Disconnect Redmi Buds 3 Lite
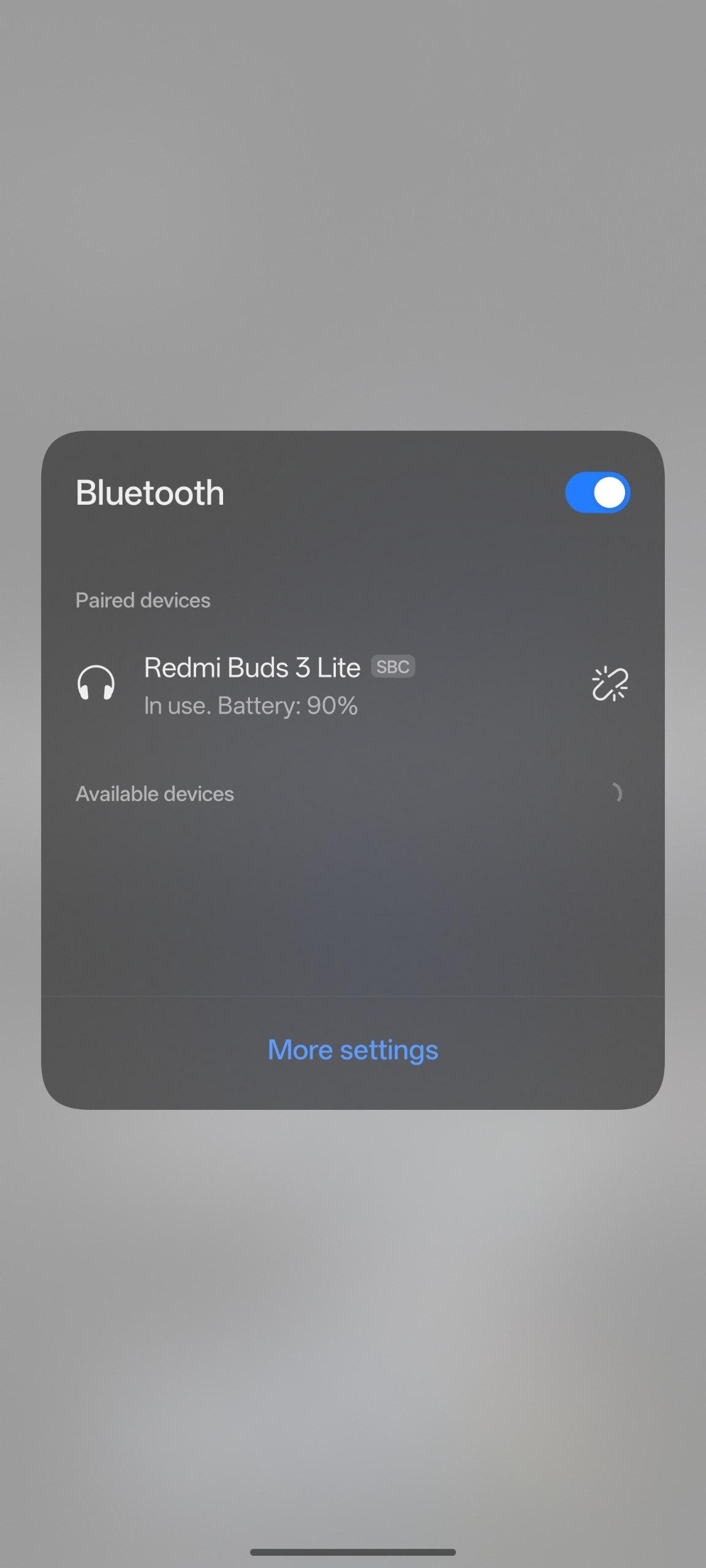 [609, 684]
